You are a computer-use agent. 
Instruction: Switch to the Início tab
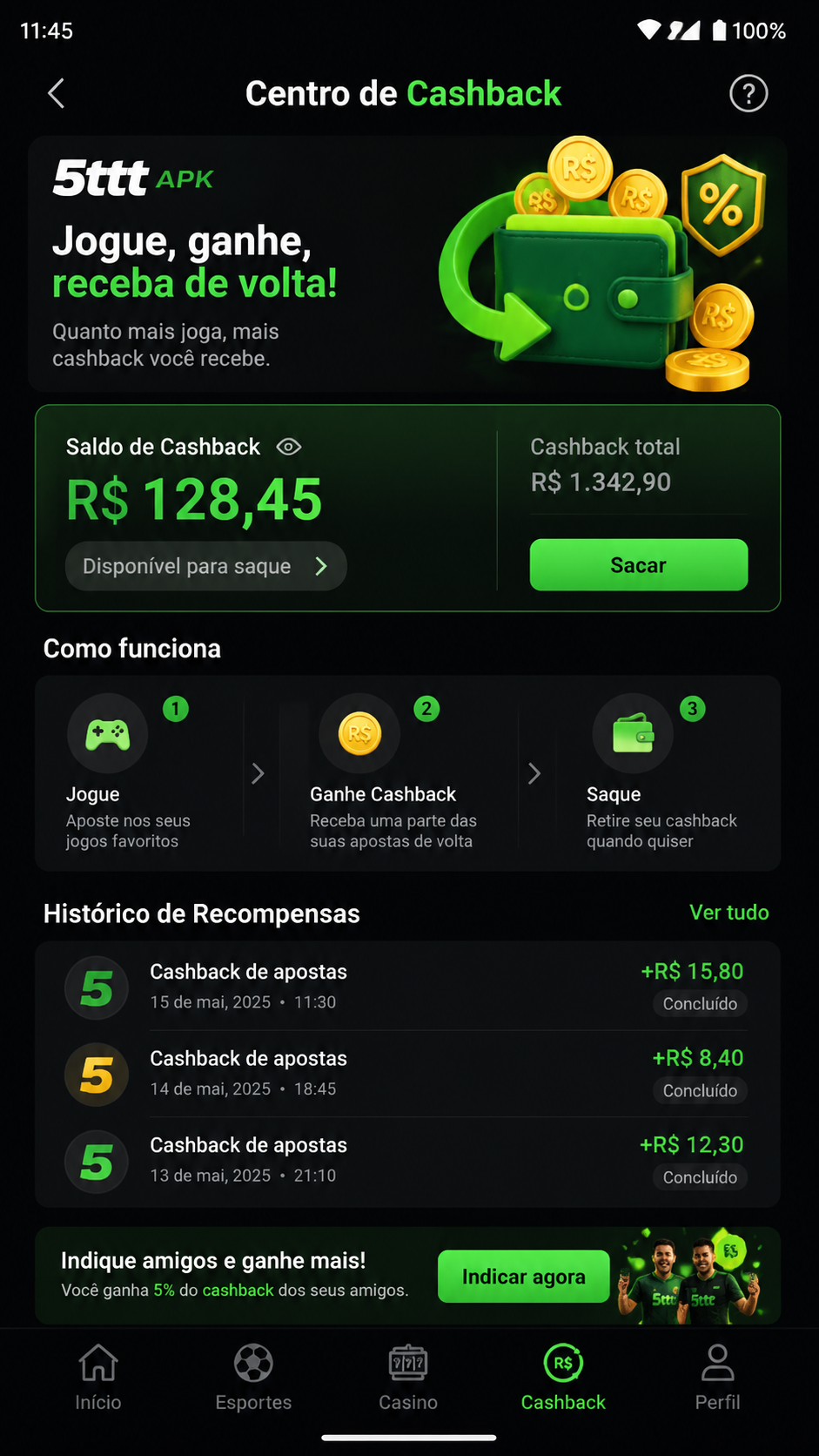[x=98, y=1378]
